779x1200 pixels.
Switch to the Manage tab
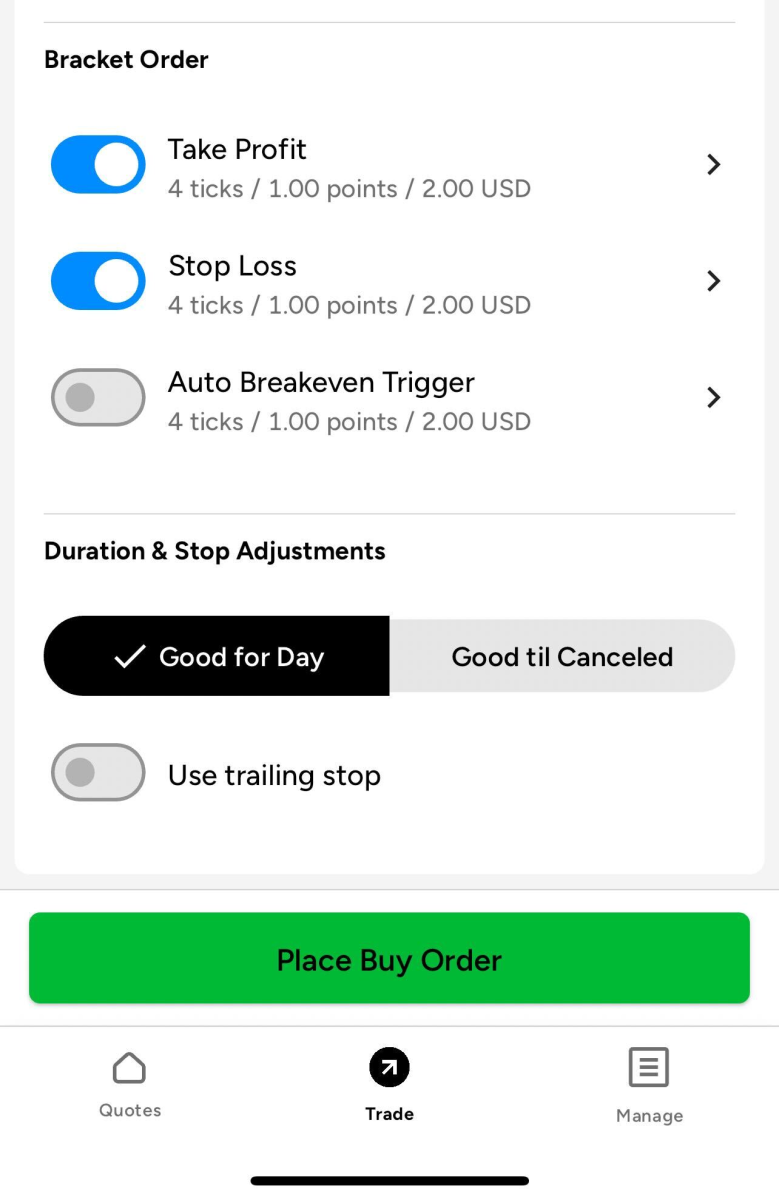649,1084
